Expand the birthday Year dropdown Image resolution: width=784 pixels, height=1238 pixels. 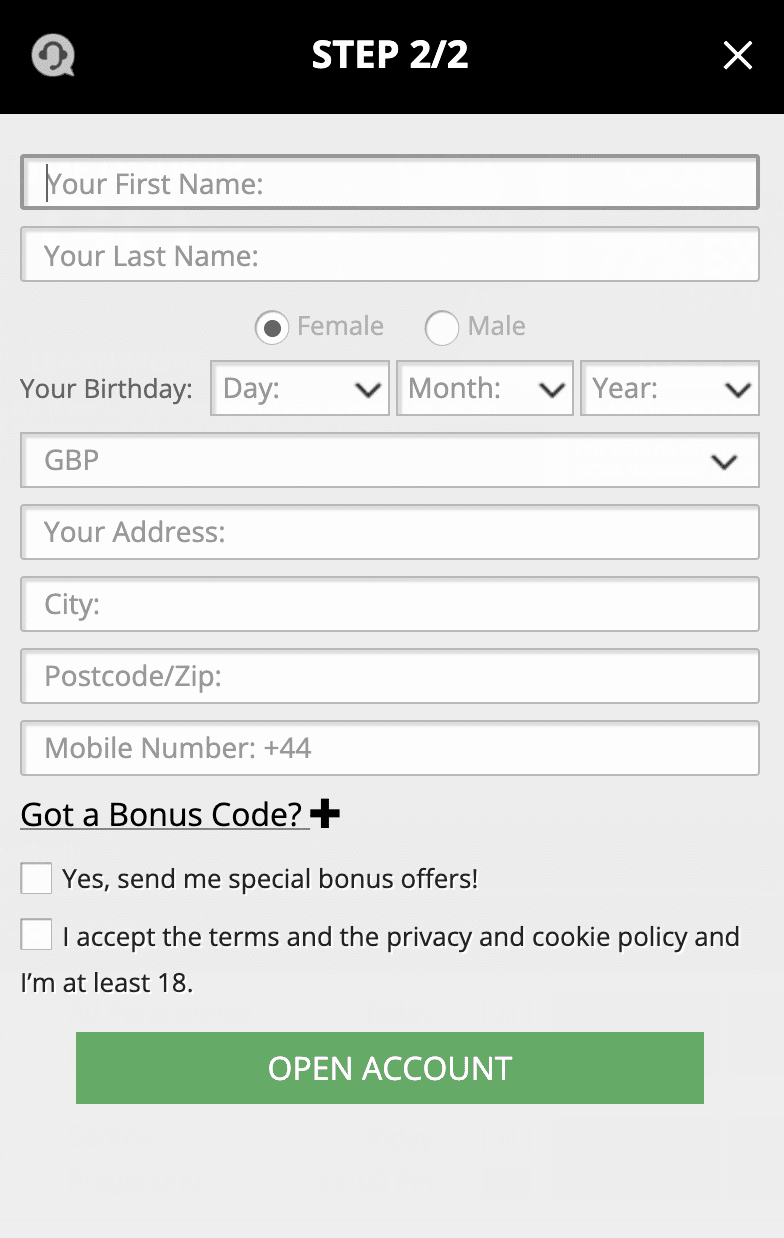pos(670,388)
